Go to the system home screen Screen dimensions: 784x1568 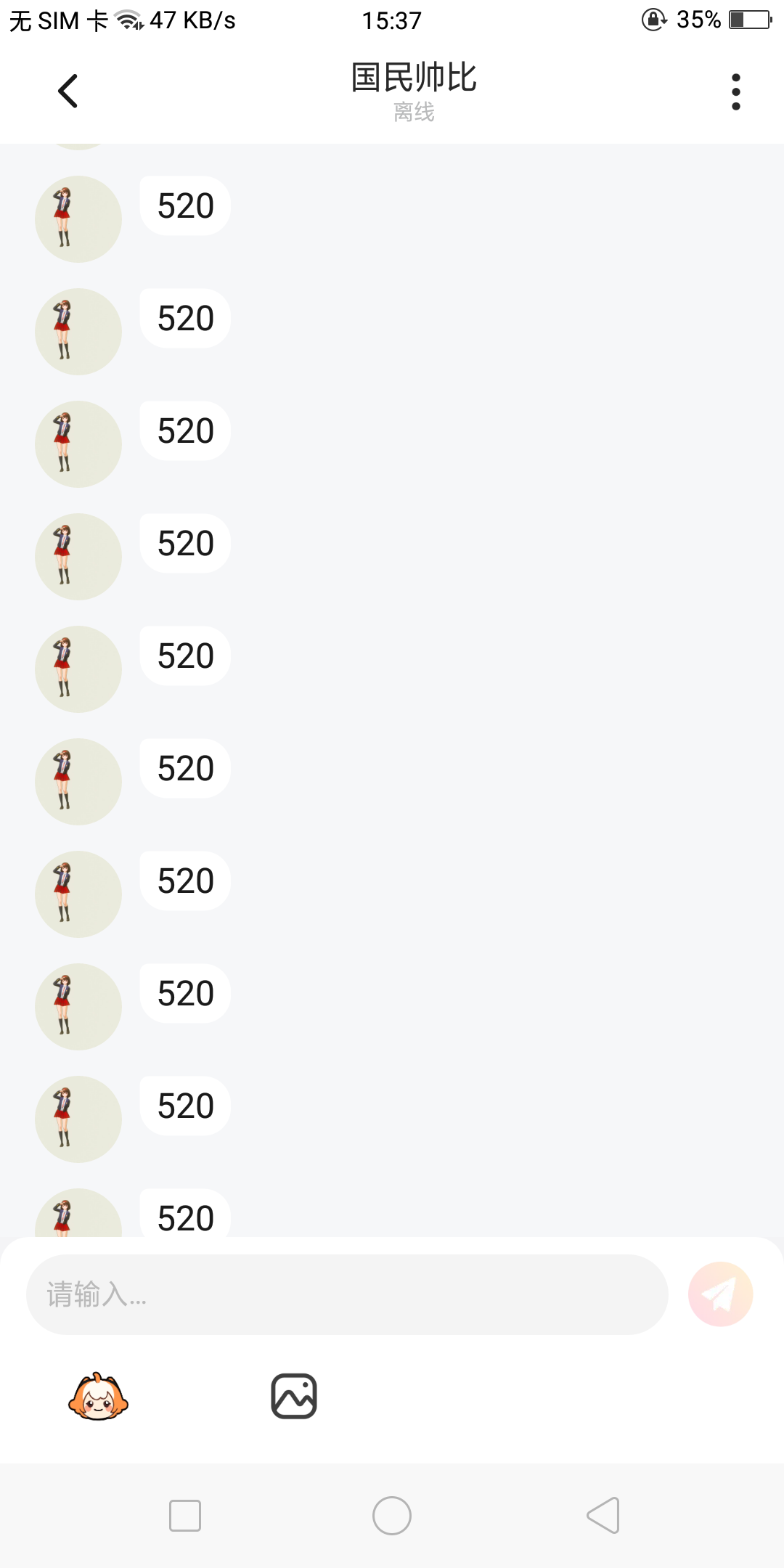click(x=392, y=1516)
